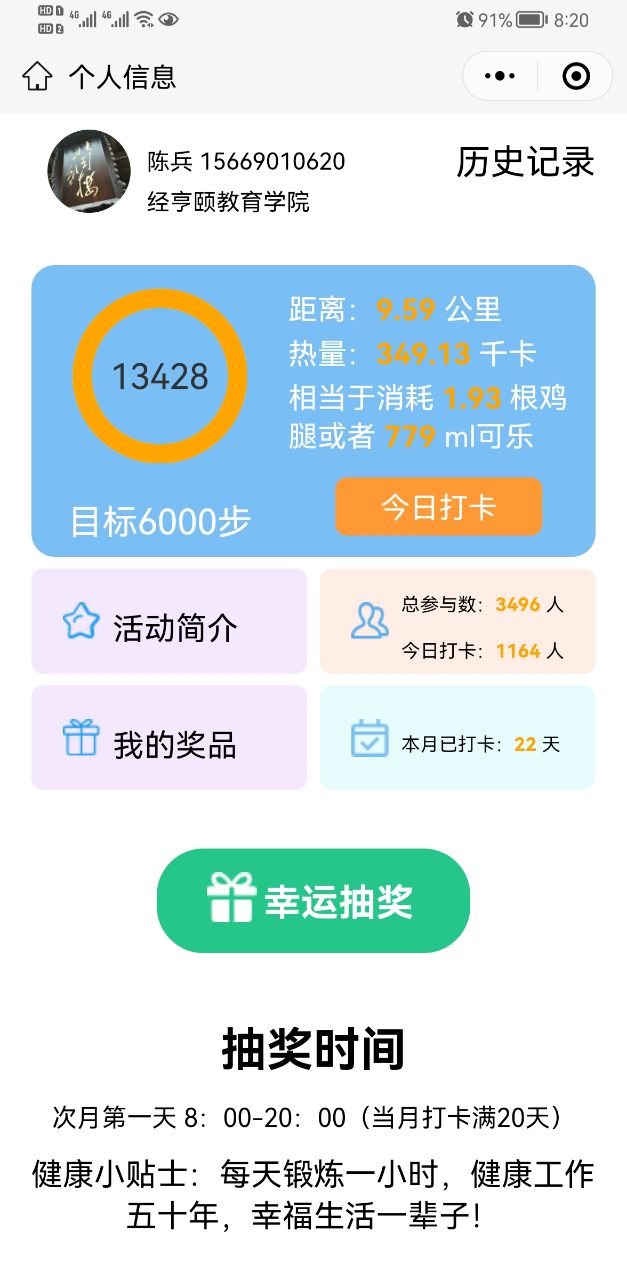The width and height of the screenshot is (627, 1280).
Task: Open 历史记录 history records
Action: pyautogui.click(x=525, y=162)
